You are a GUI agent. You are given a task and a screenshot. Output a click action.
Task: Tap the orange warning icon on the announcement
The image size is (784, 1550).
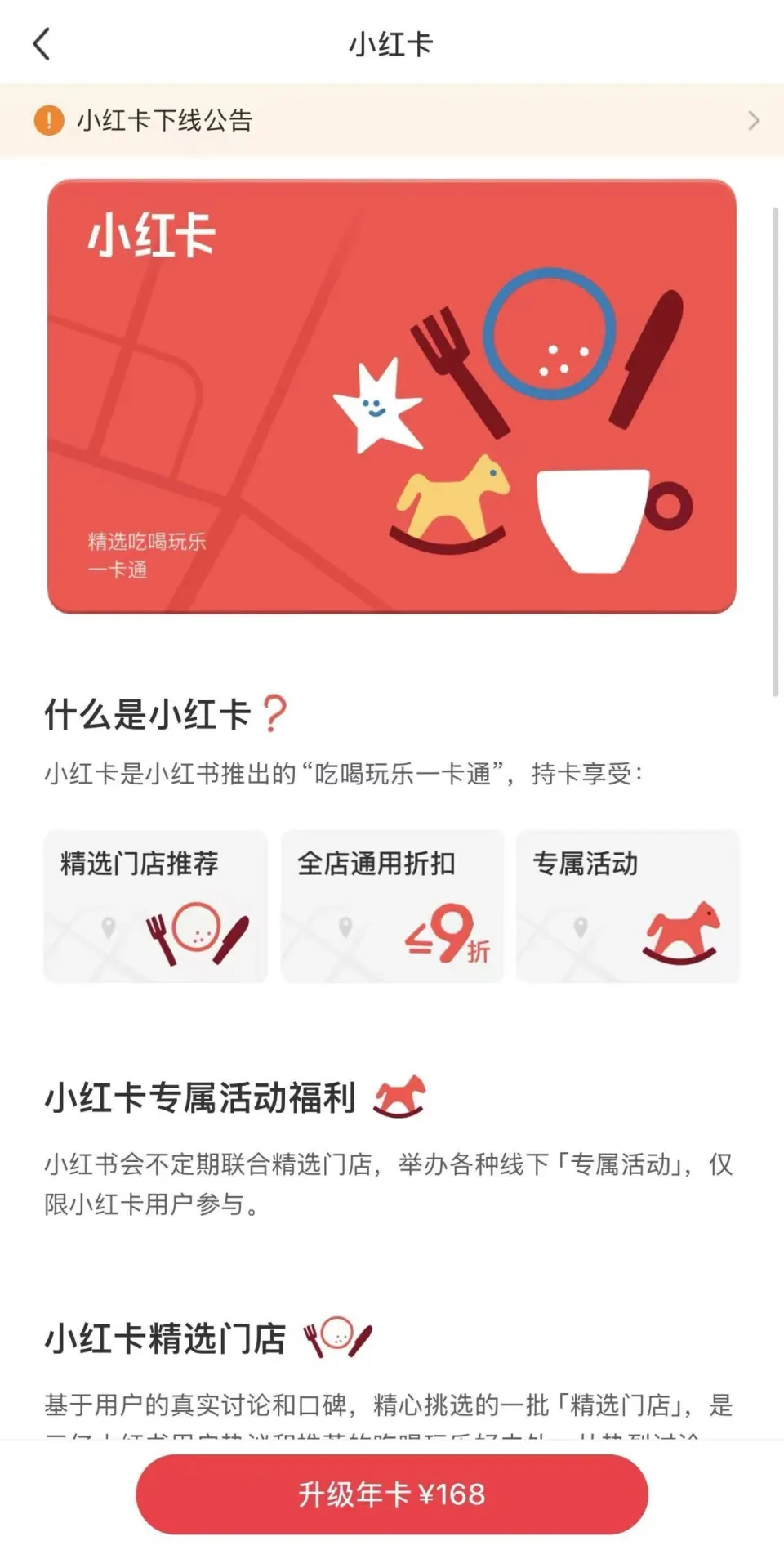click(x=51, y=120)
